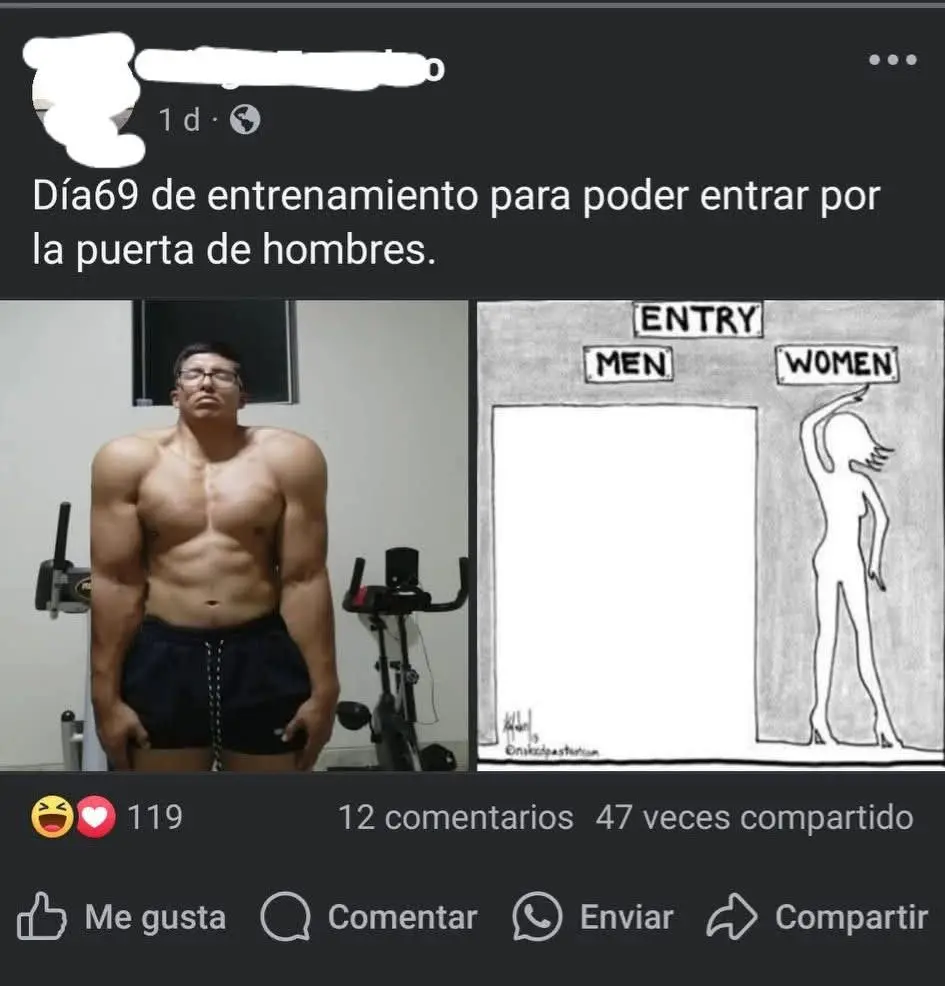Send the post via Enviar
945x986 pixels.
[593, 917]
